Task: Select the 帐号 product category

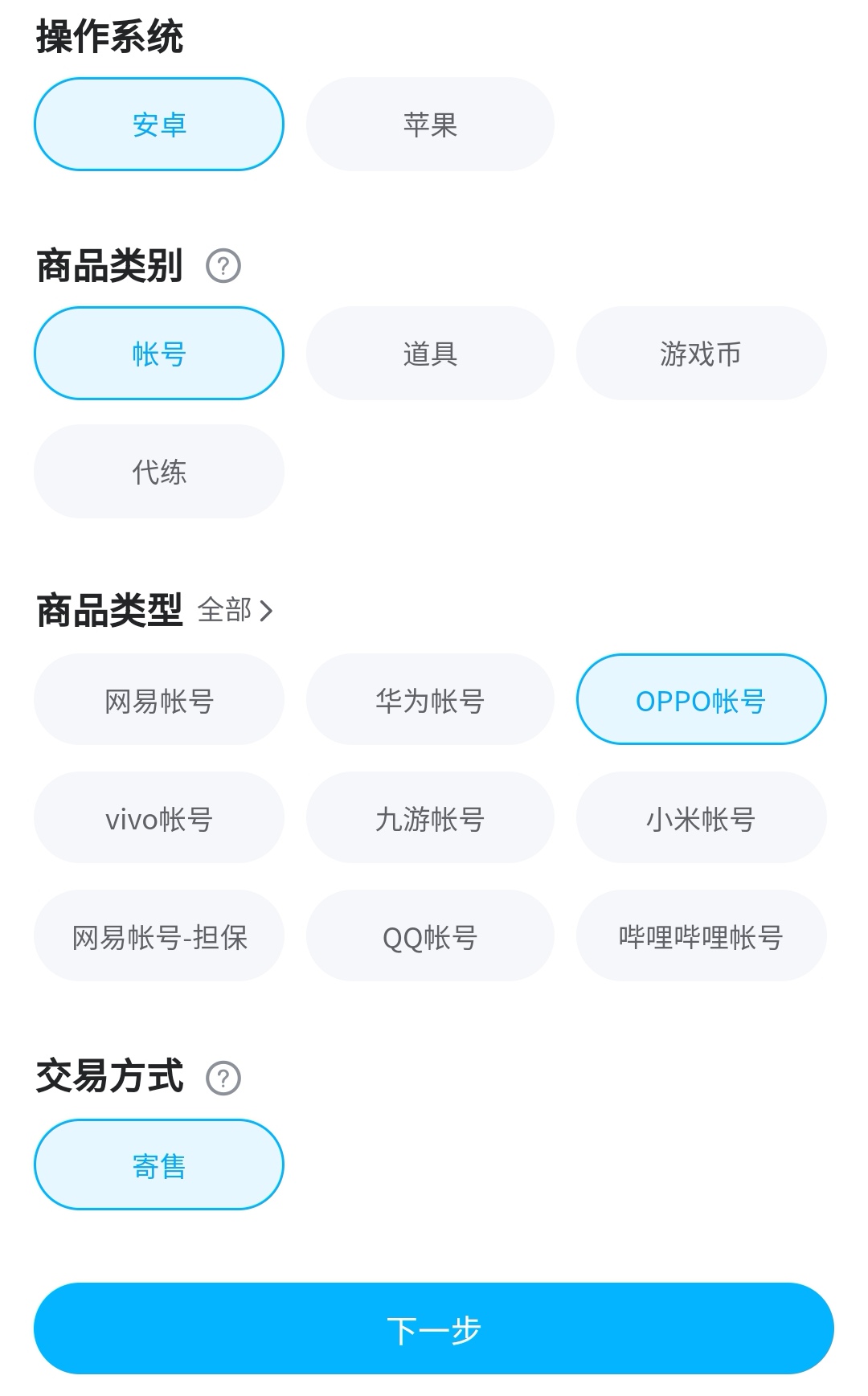Action: [x=159, y=354]
